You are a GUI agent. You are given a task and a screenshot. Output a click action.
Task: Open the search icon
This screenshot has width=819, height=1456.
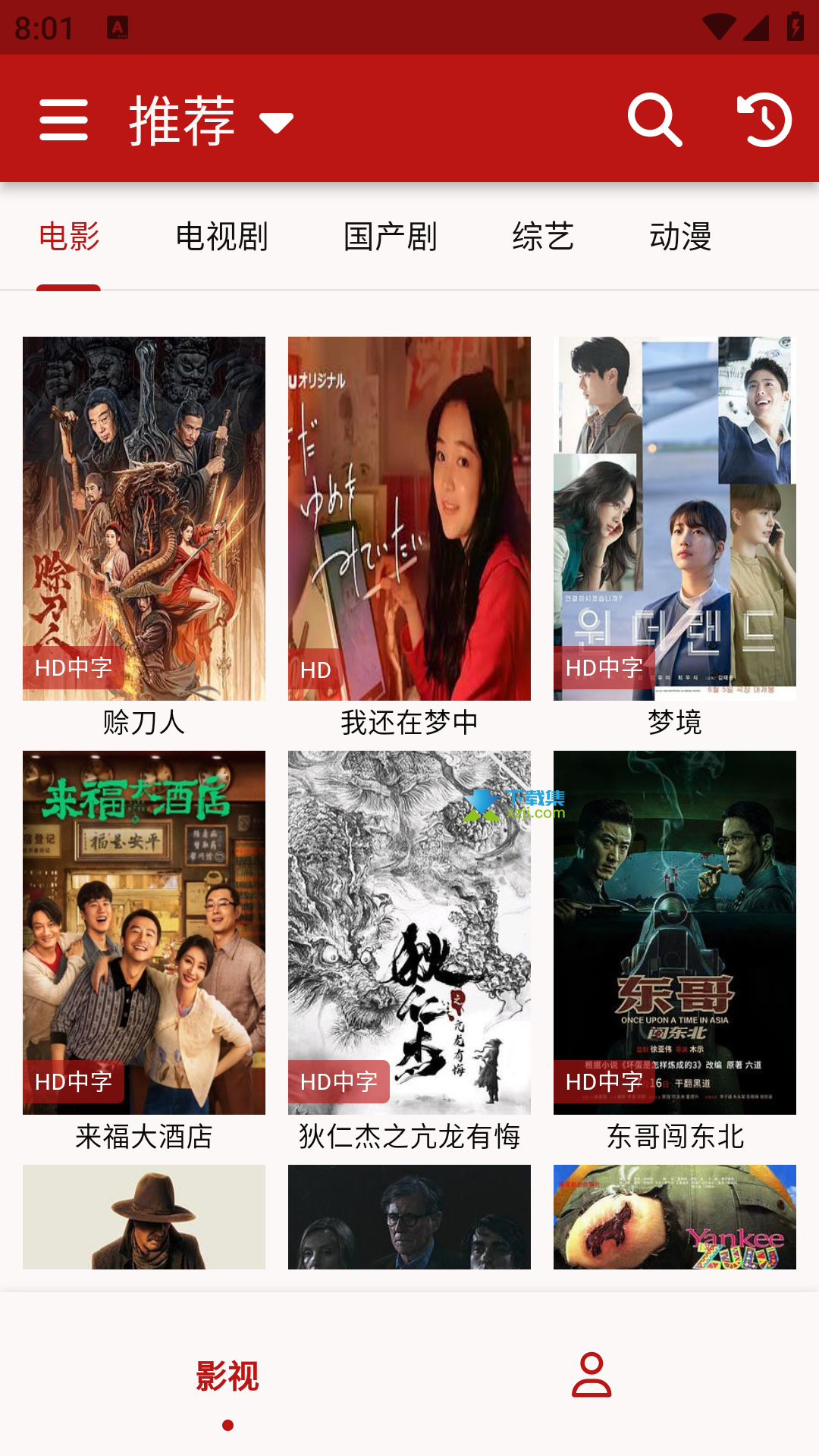pos(654,120)
